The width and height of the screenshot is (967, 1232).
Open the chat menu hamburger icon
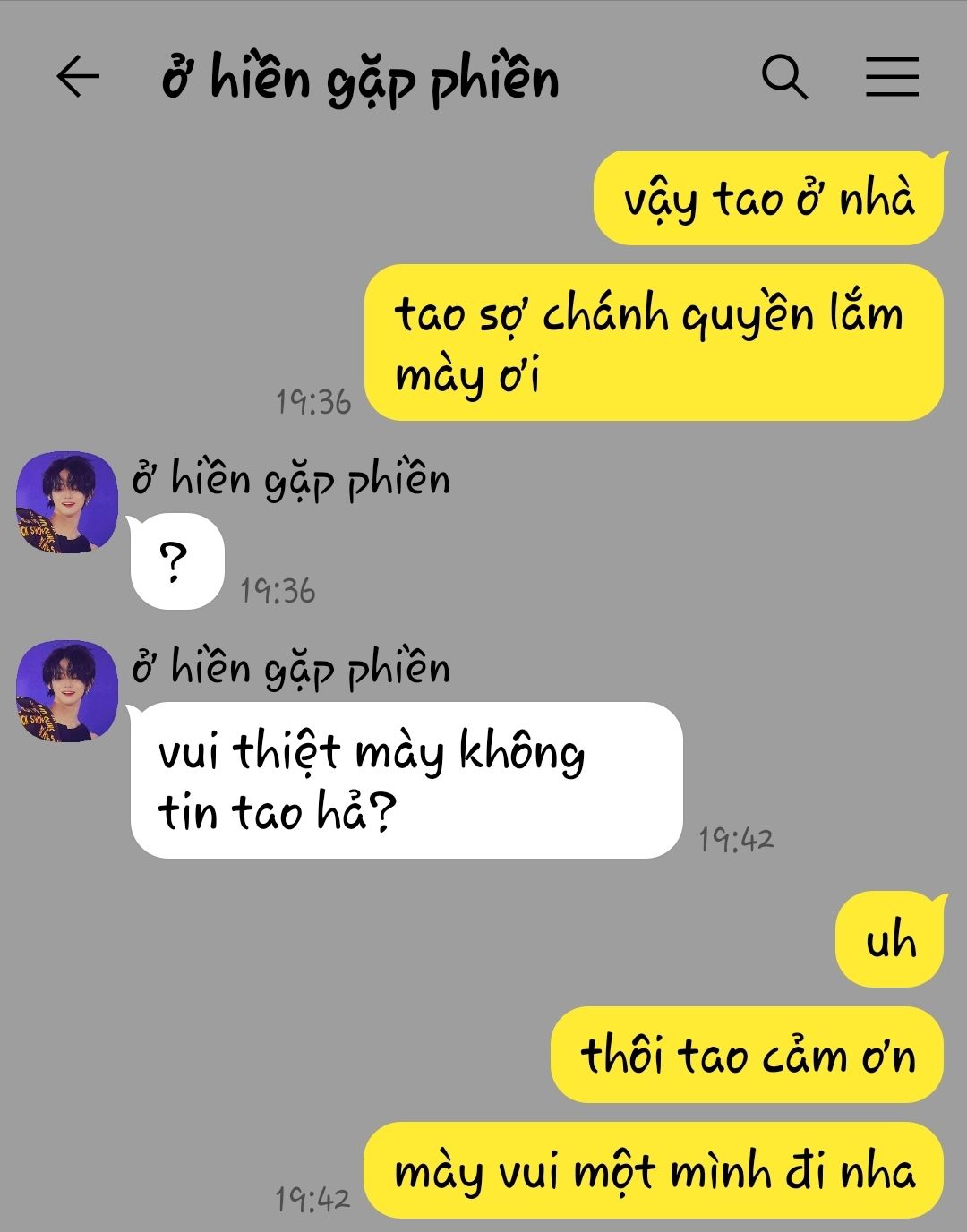tap(892, 77)
